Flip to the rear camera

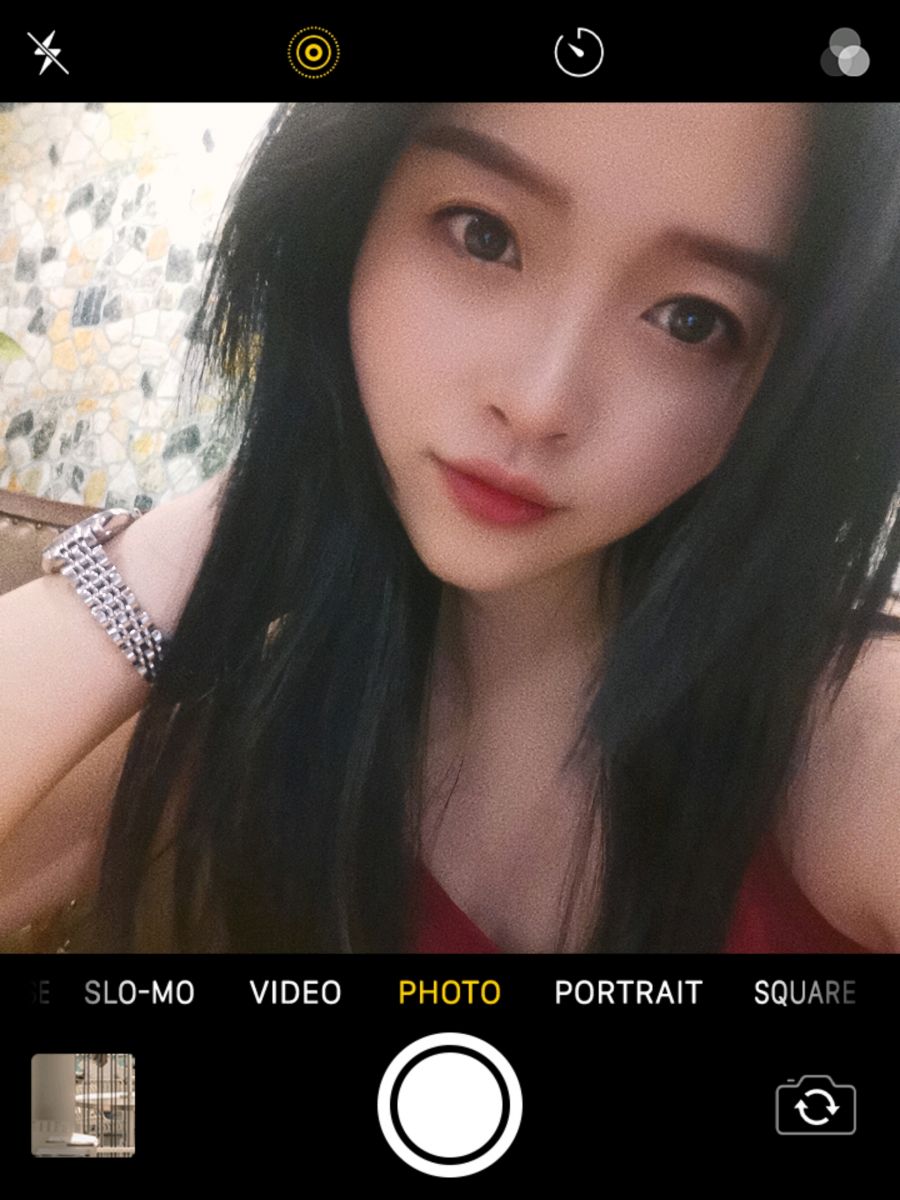click(816, 1106)
